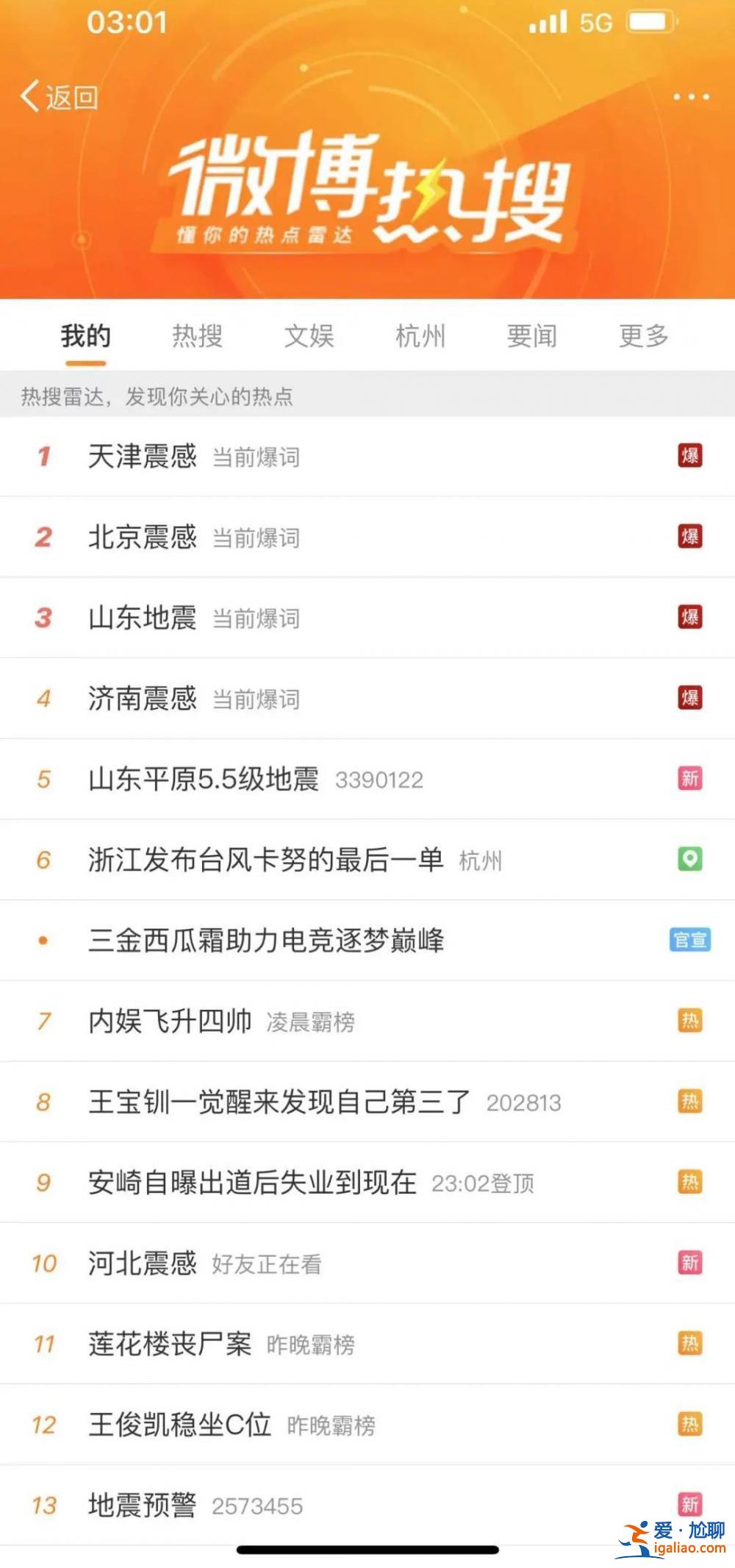Open the 内娱飞升四帅 topic

pos(170,1022)
